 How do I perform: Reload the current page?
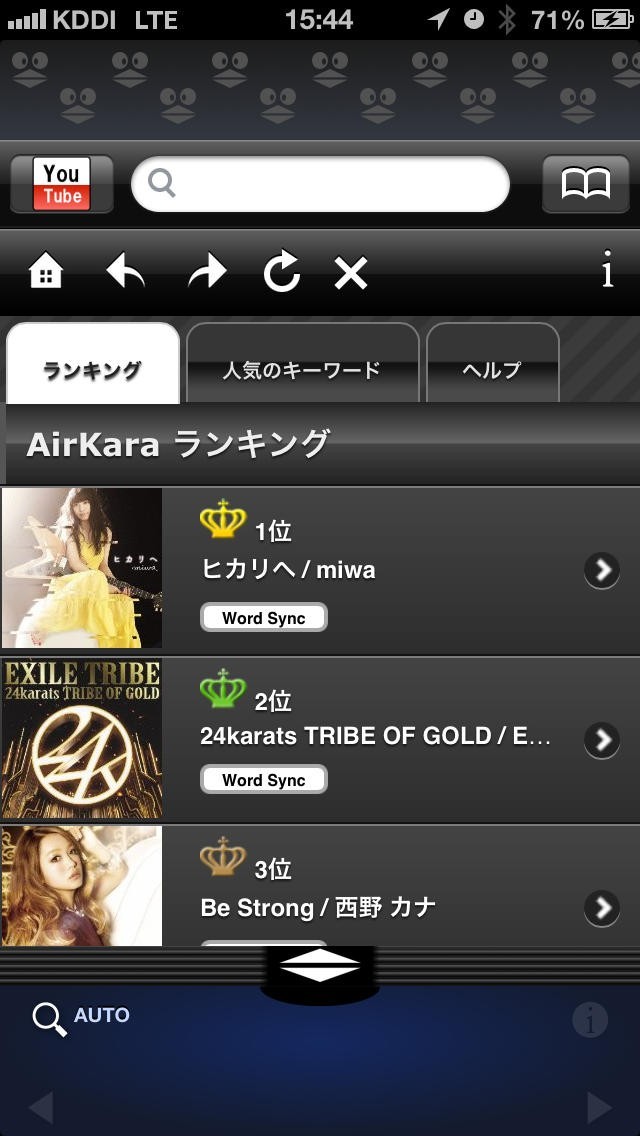[282, 271]
